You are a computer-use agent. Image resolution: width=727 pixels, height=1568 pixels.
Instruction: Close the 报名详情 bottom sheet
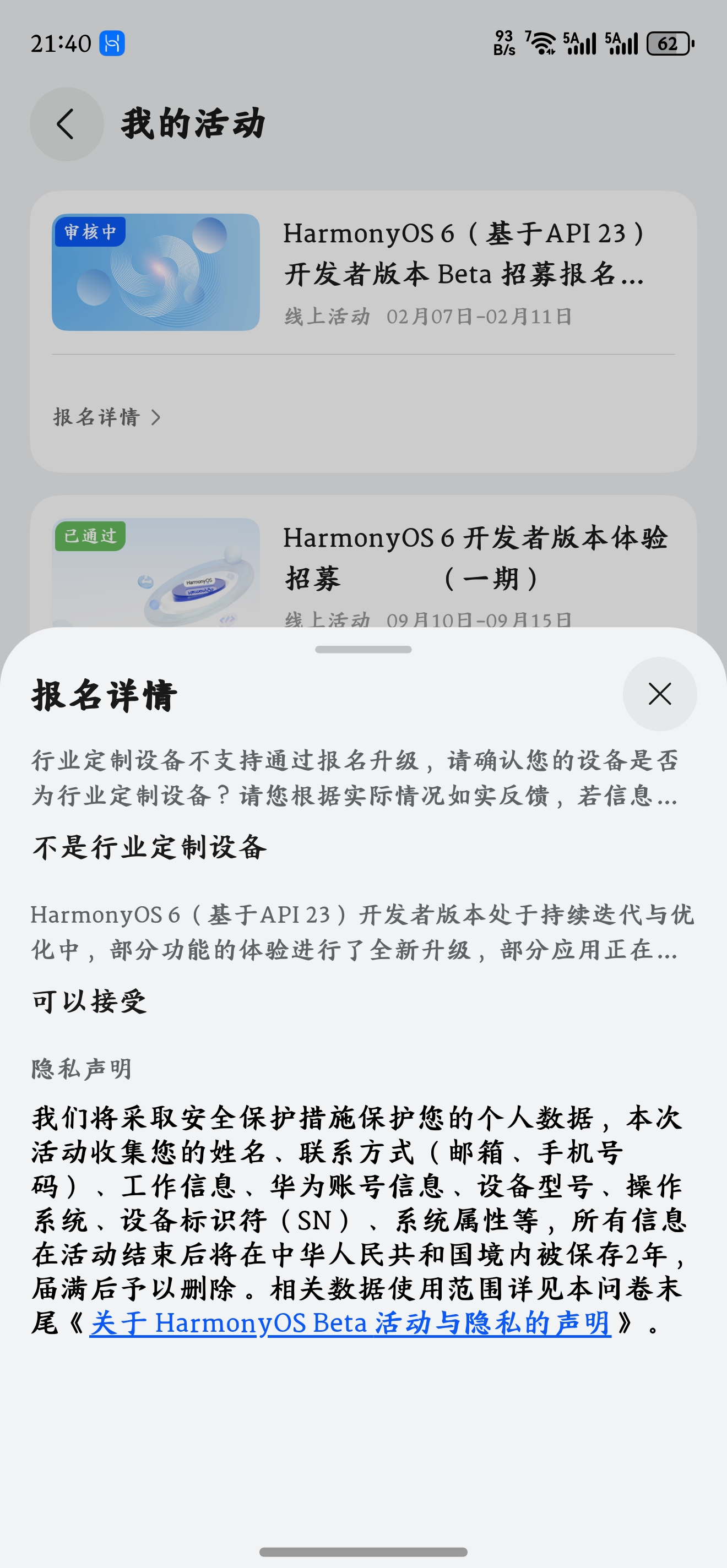(660, 694)
